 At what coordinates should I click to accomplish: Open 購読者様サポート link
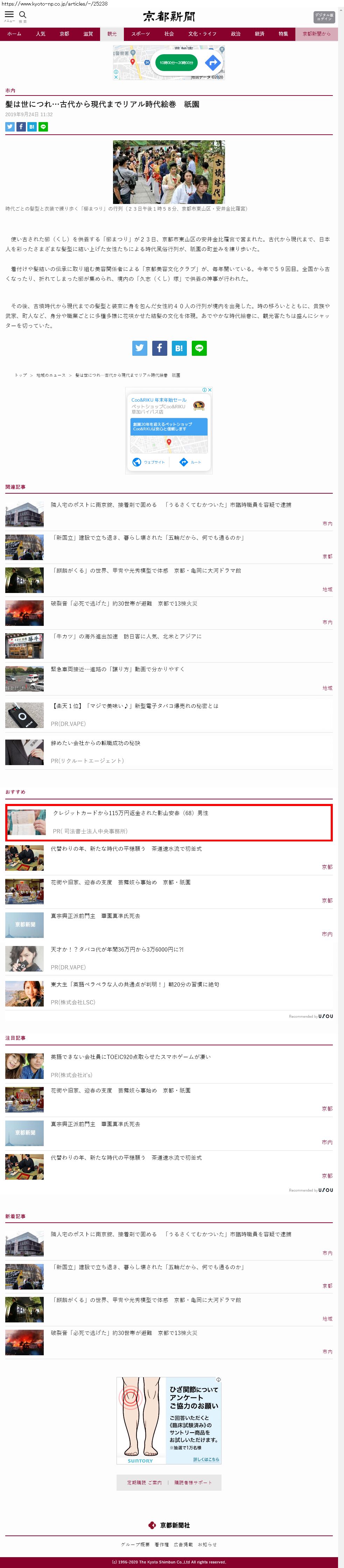click(x=193, y=1482)
